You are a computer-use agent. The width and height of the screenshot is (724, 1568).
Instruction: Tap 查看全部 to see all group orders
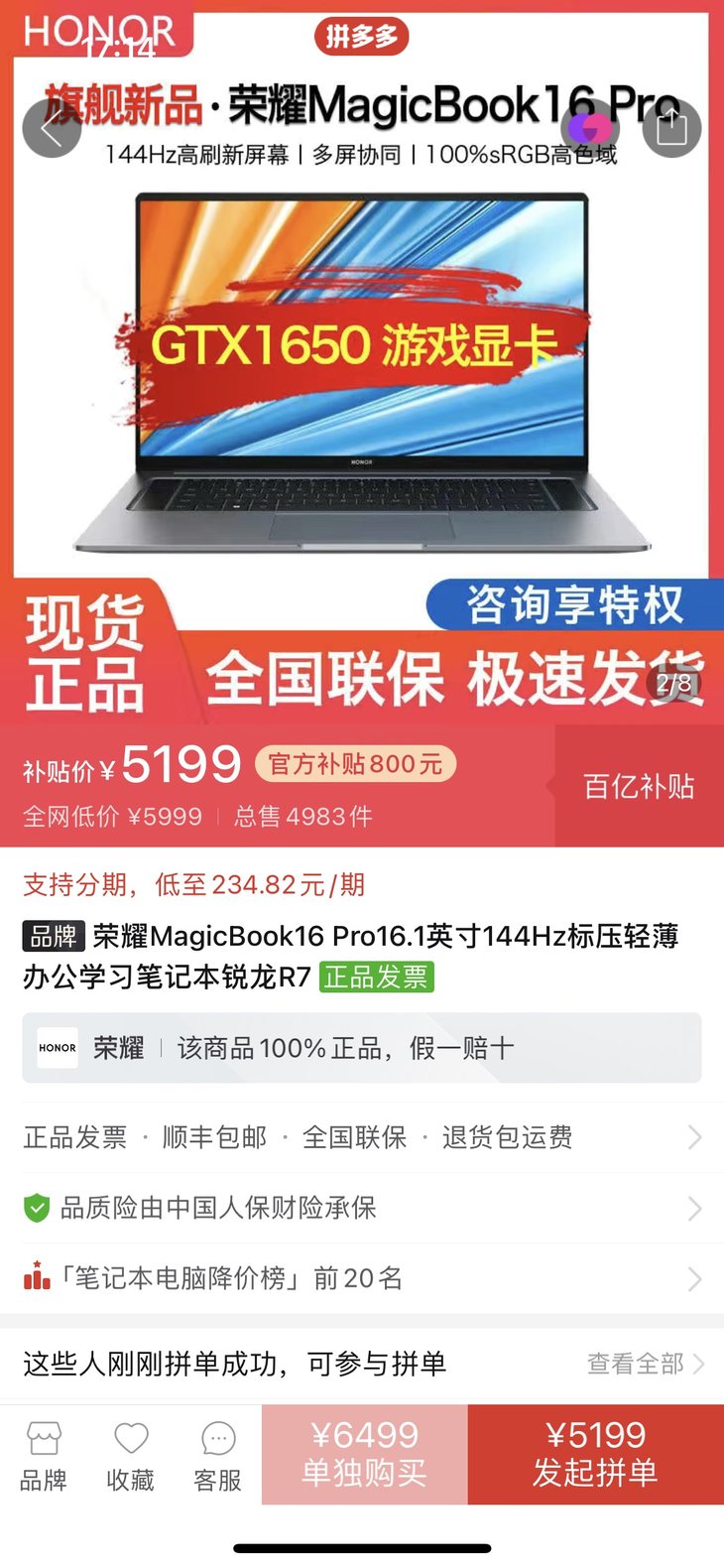pyautogui.click(x=645, y=1365)
